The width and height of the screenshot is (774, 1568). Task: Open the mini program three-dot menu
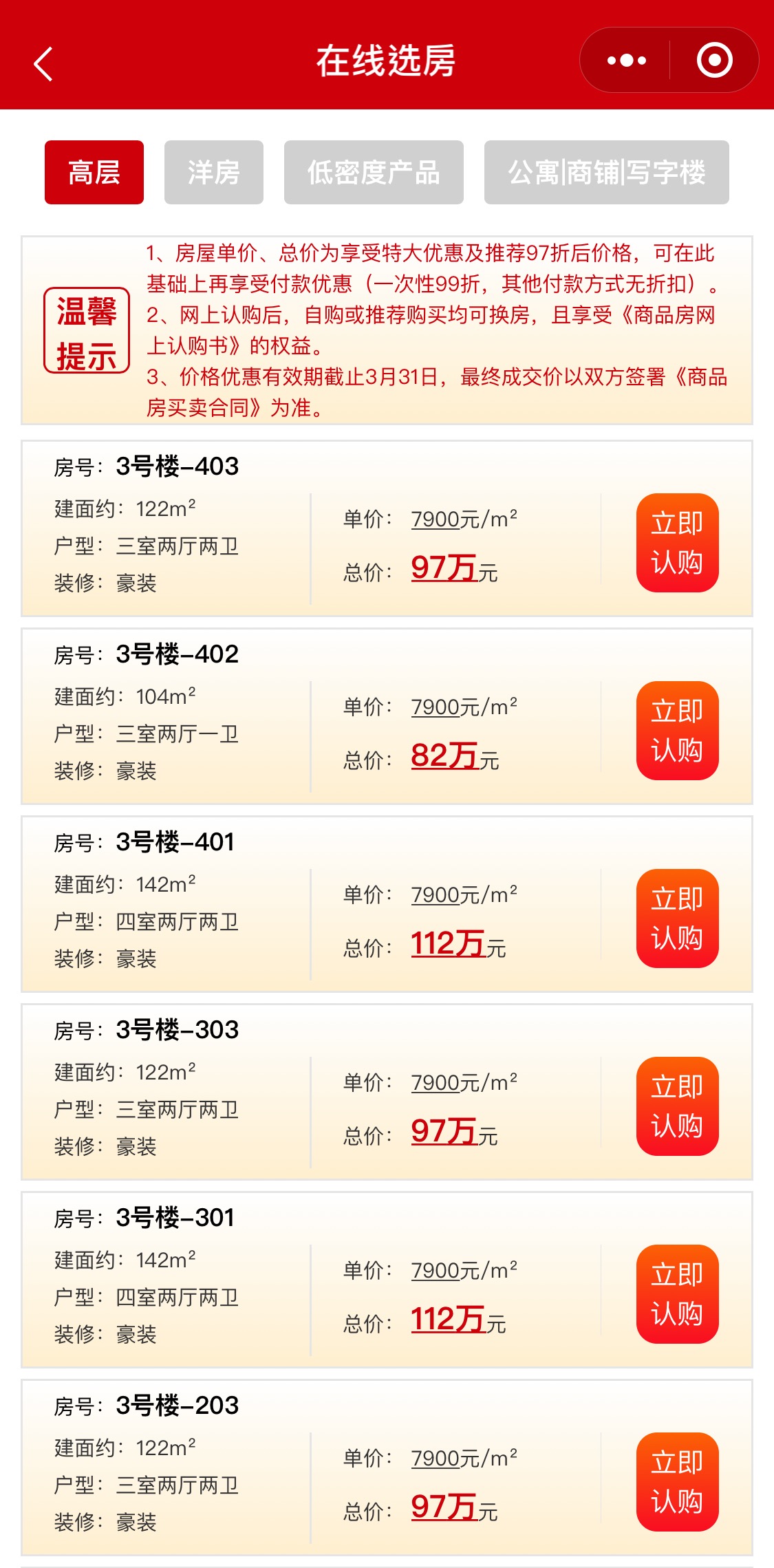626,61
